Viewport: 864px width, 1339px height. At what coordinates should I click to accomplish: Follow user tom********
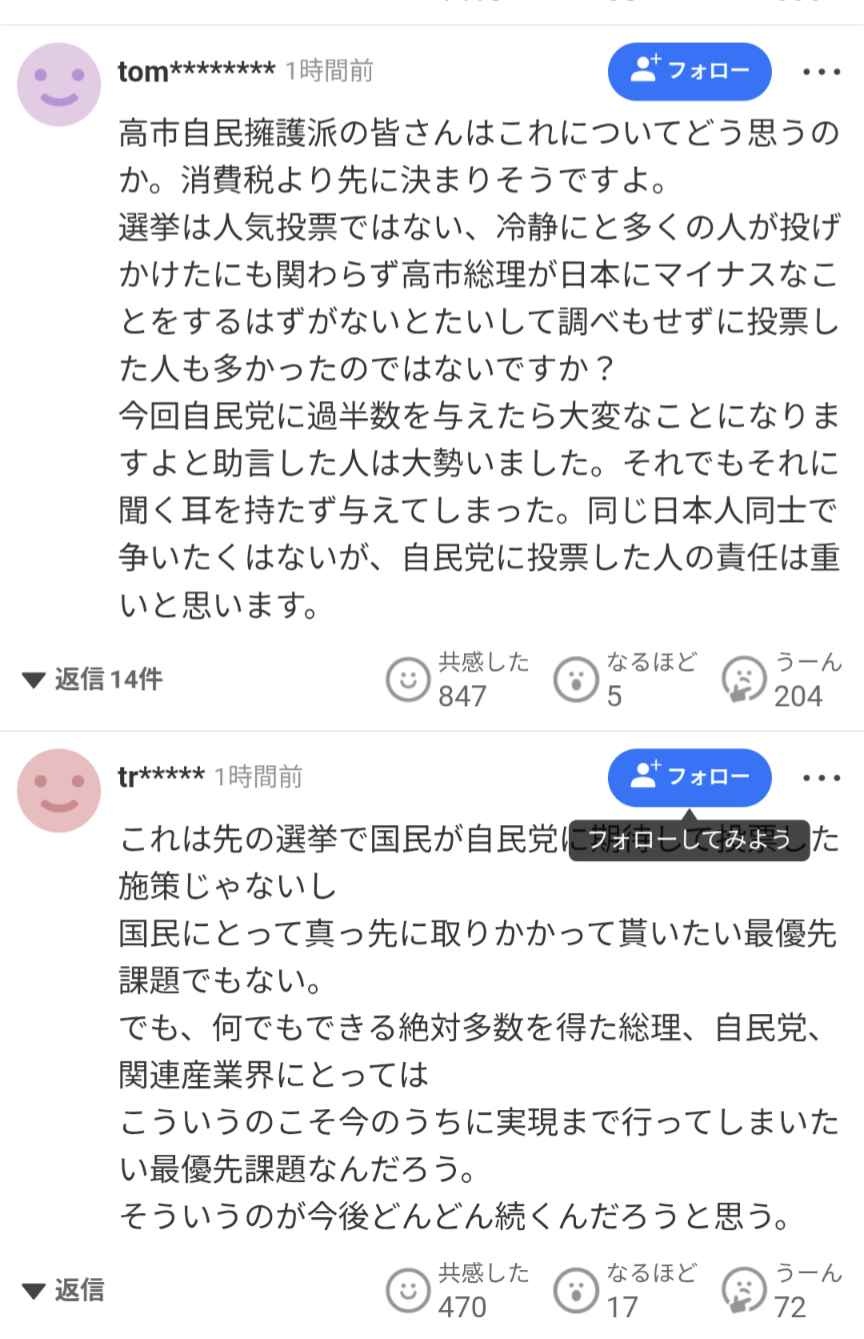coord(690,71)
